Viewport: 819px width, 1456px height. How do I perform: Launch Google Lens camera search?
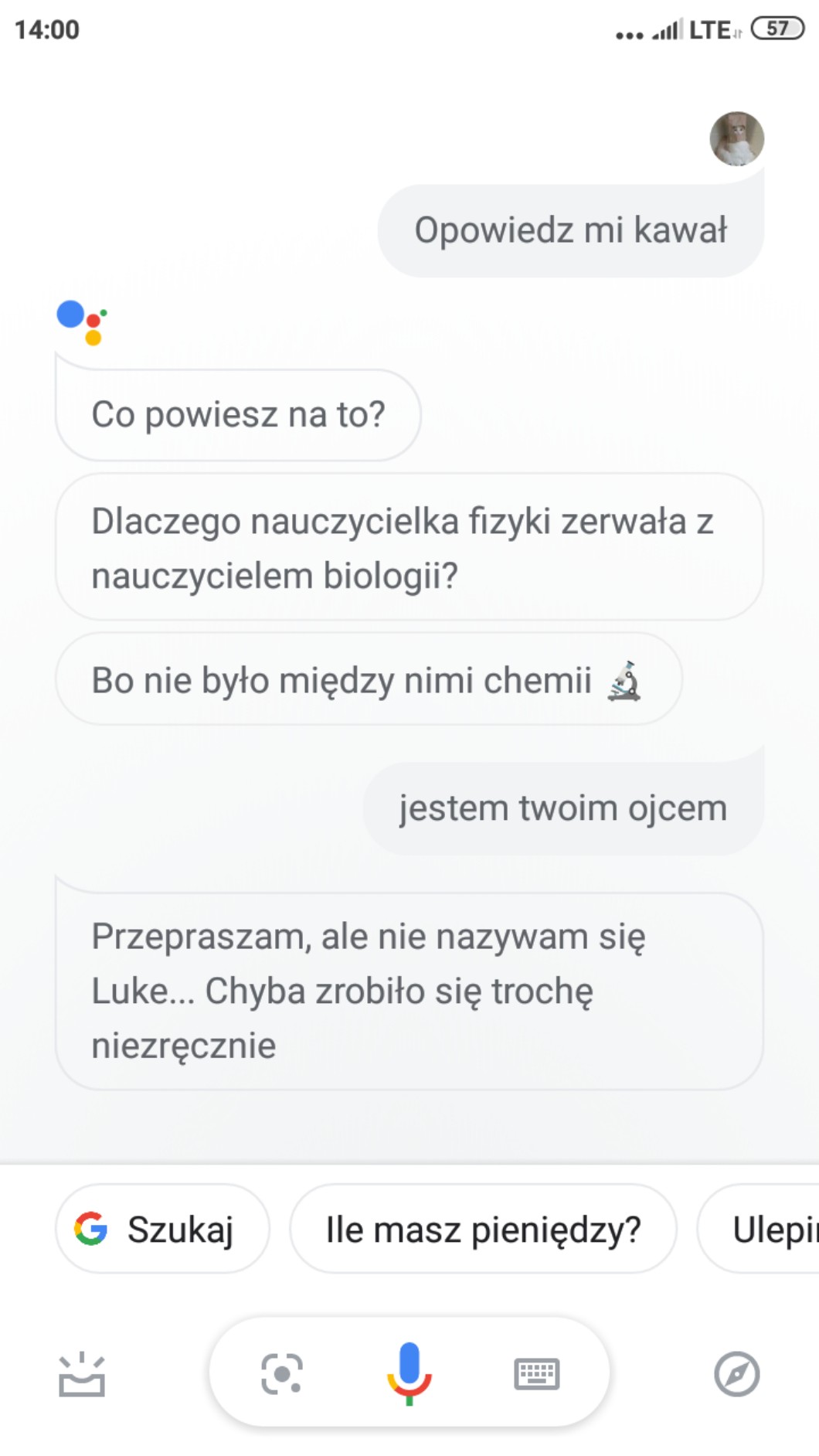point(282,1373)
